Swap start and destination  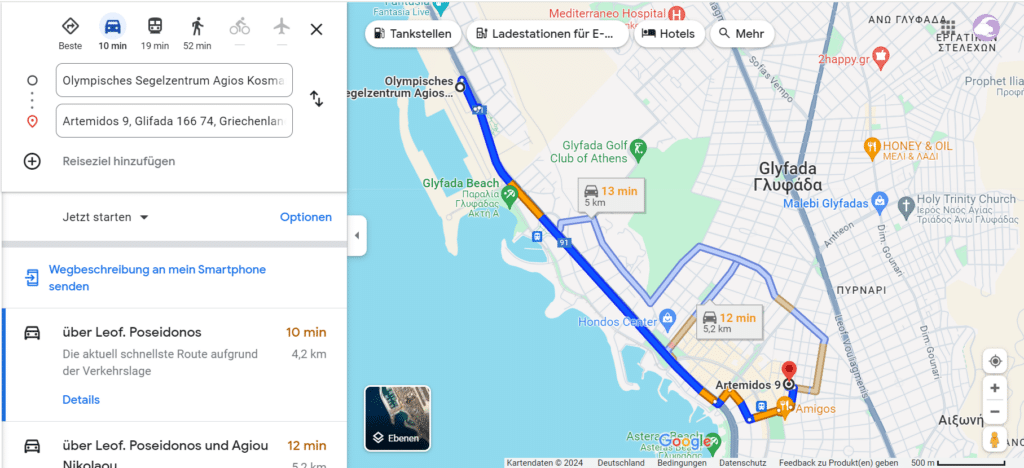(316, 99)
